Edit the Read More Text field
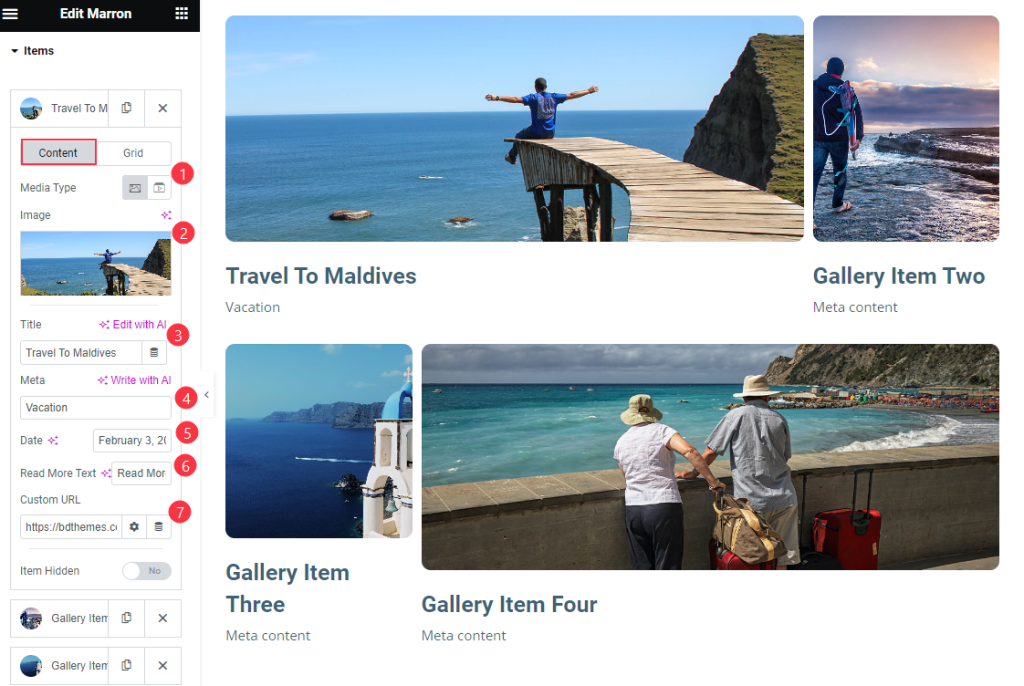This screenshot has height=686, width=1024. click(x=140, y=473)
